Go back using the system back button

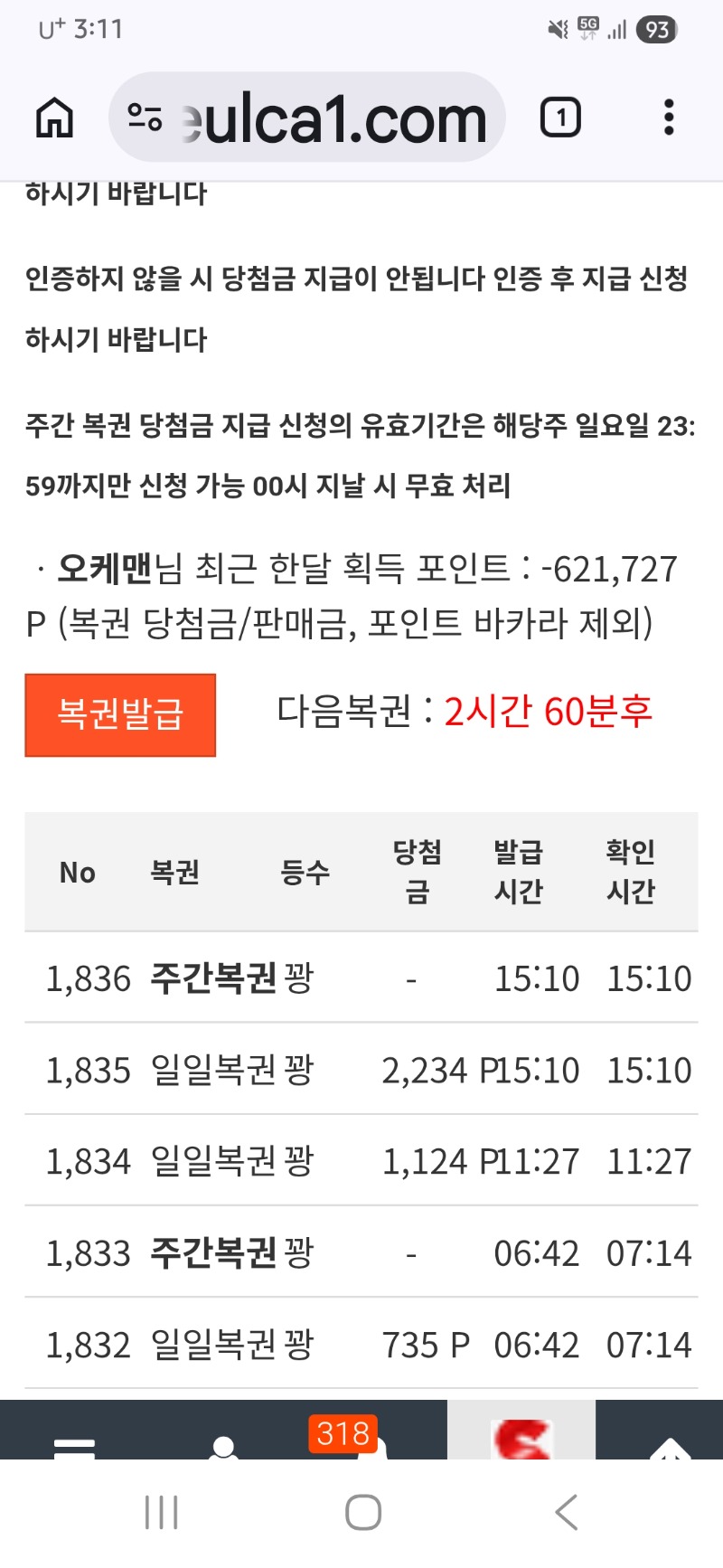[567, 1512]
